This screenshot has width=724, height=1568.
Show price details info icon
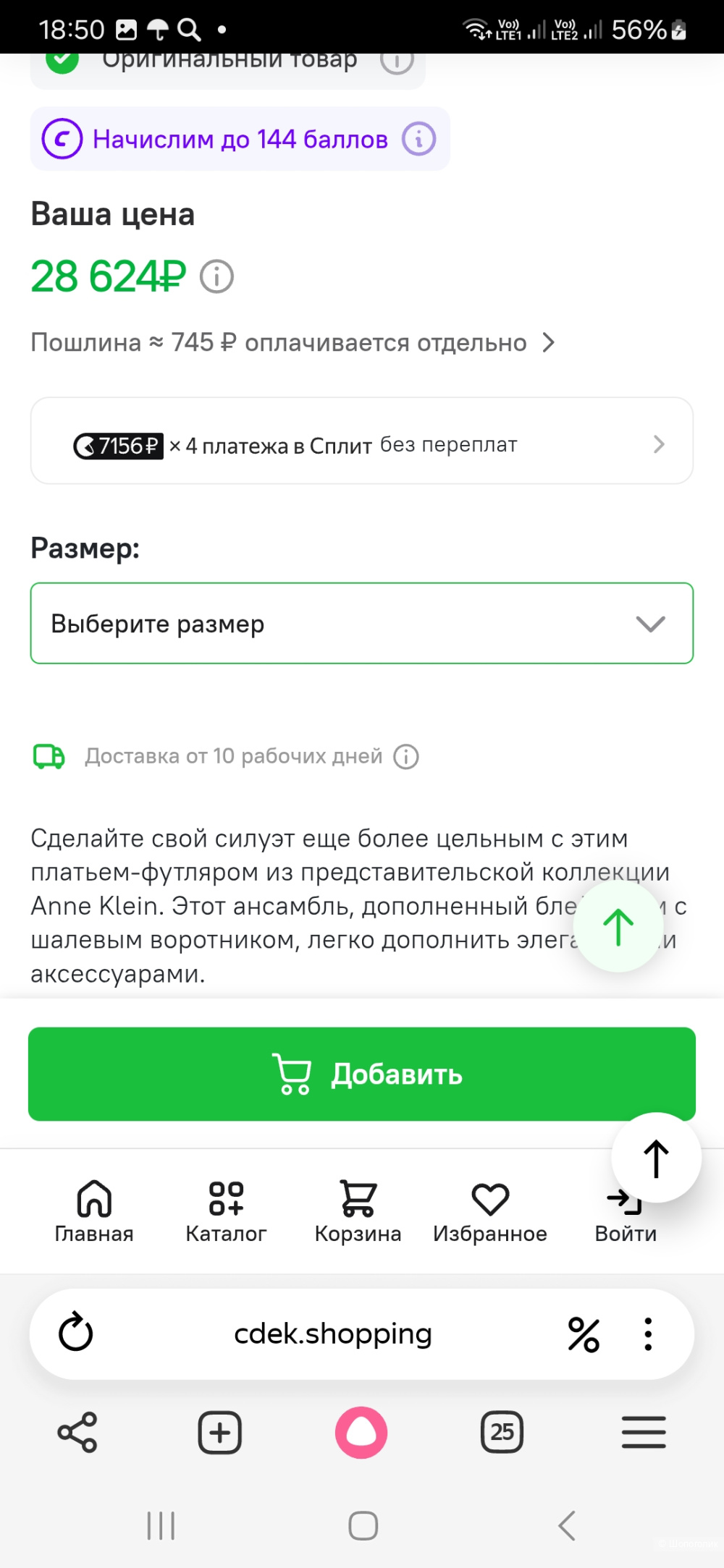[x=216, y=276]
